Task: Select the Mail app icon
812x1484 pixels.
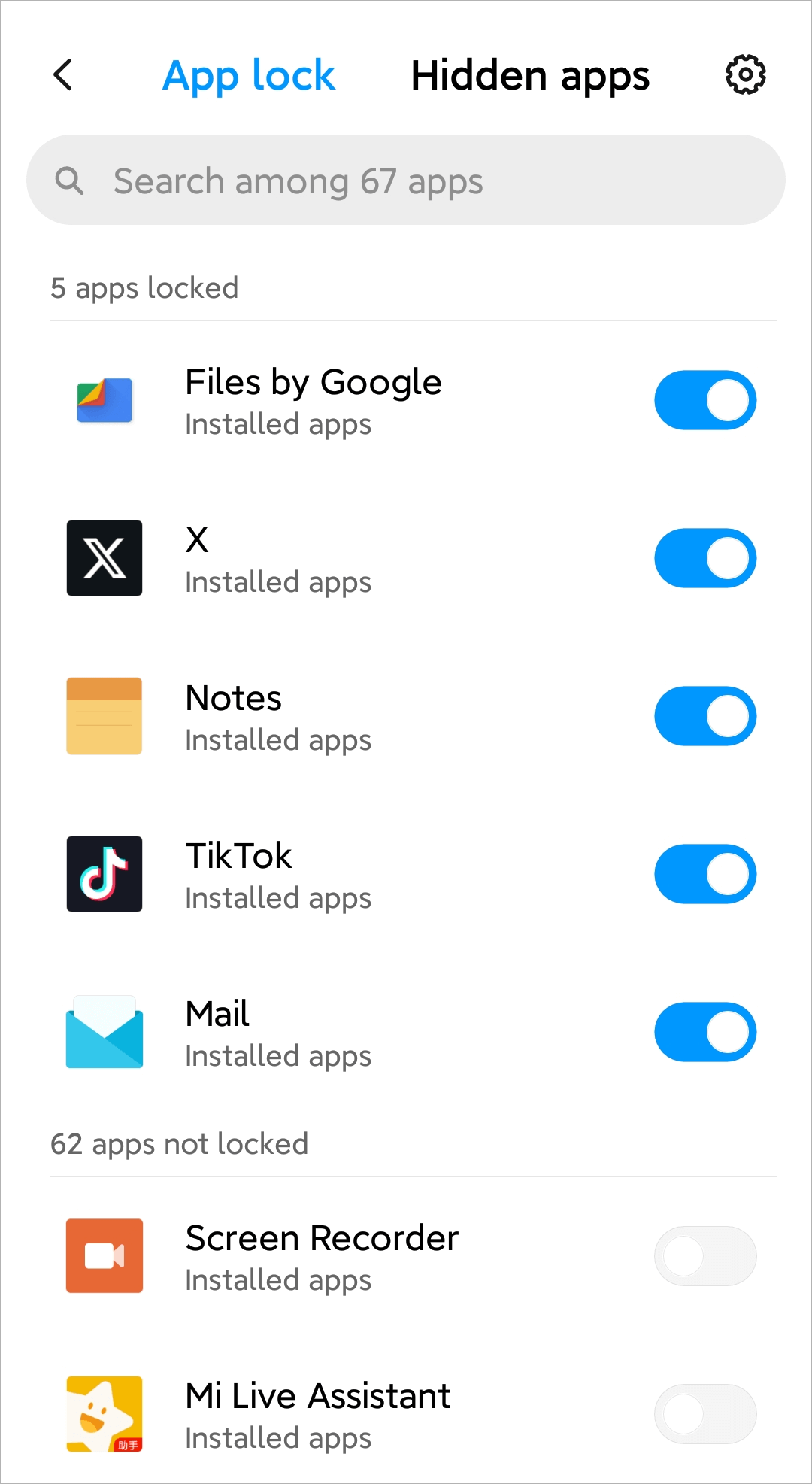Action: 105,1032
